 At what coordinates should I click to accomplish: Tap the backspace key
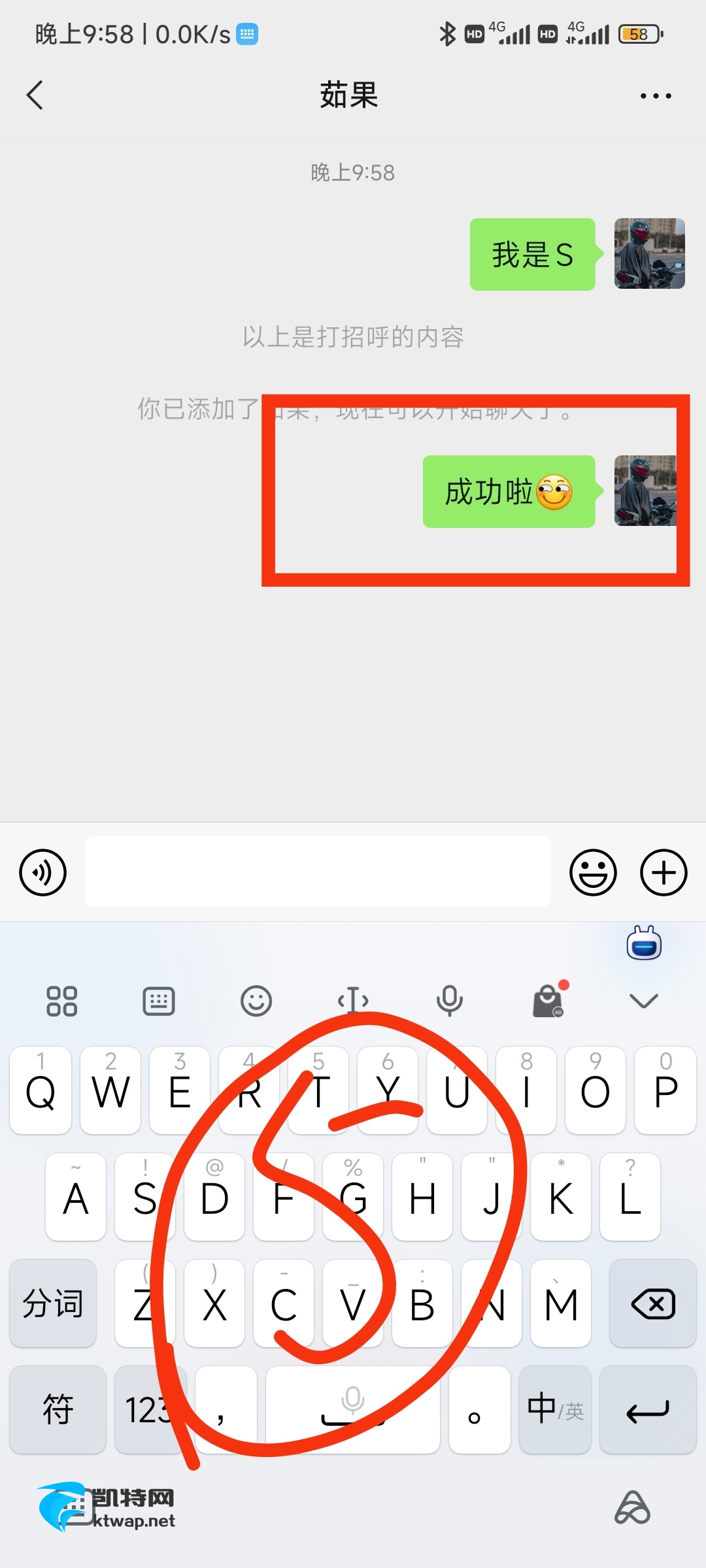click(652, 1304)
